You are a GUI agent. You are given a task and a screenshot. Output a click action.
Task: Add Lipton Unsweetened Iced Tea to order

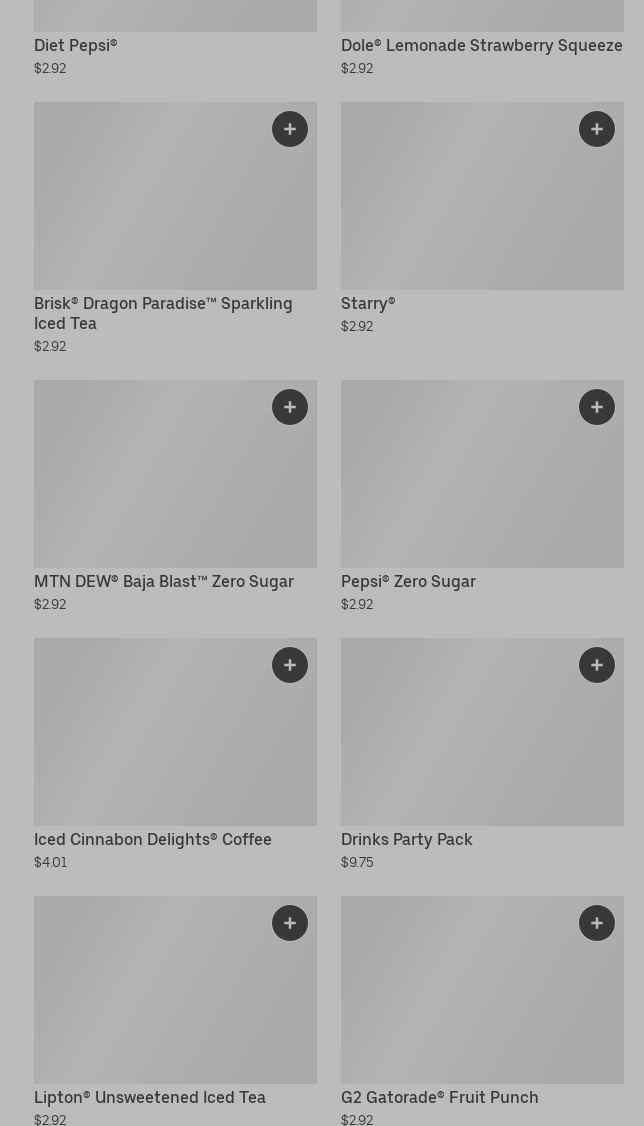290,923
